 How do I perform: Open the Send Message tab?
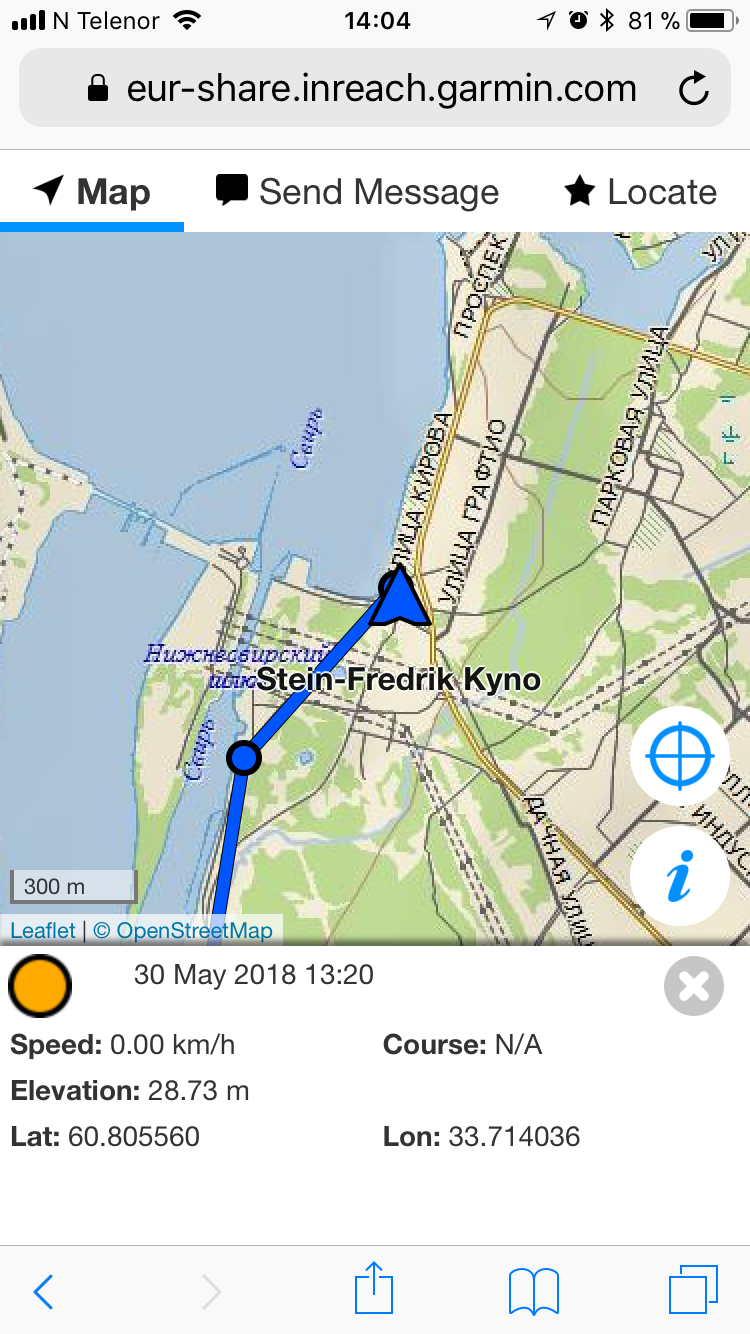click(358, 192)
